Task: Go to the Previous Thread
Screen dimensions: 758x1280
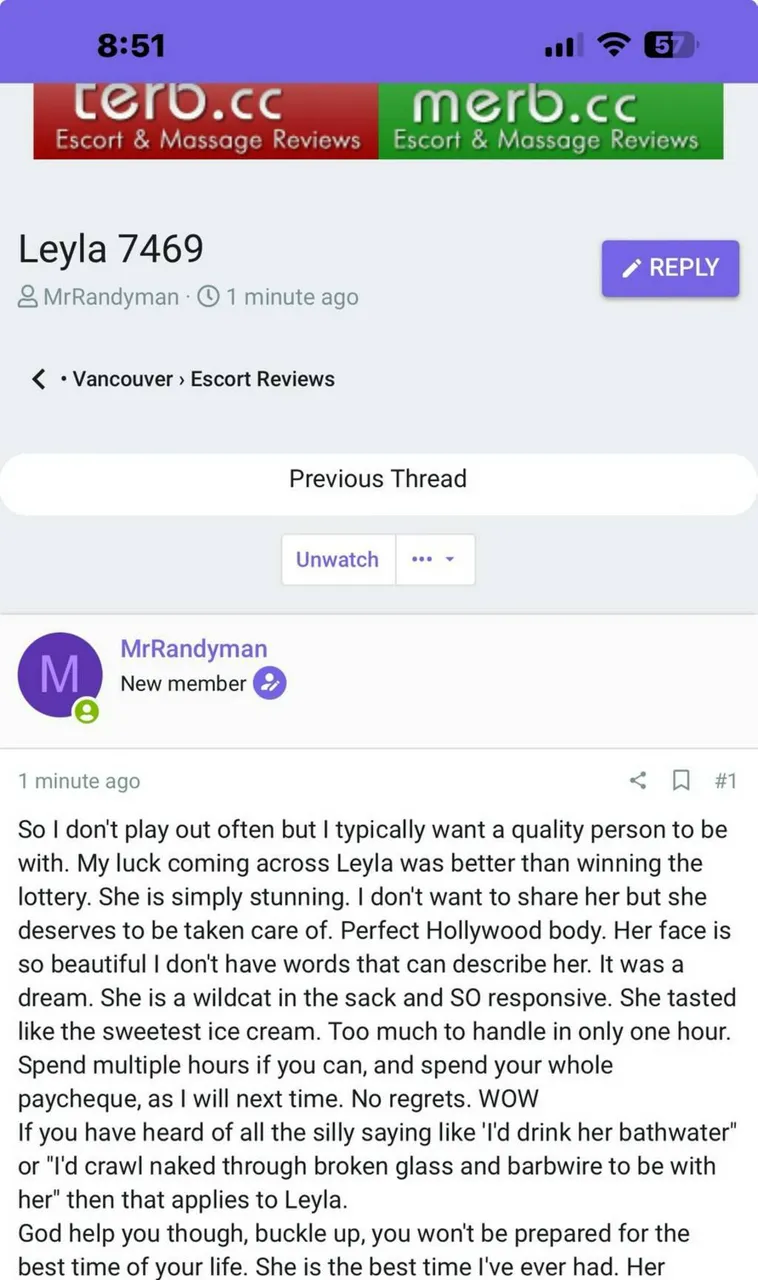Action: [x=378, y=479]
